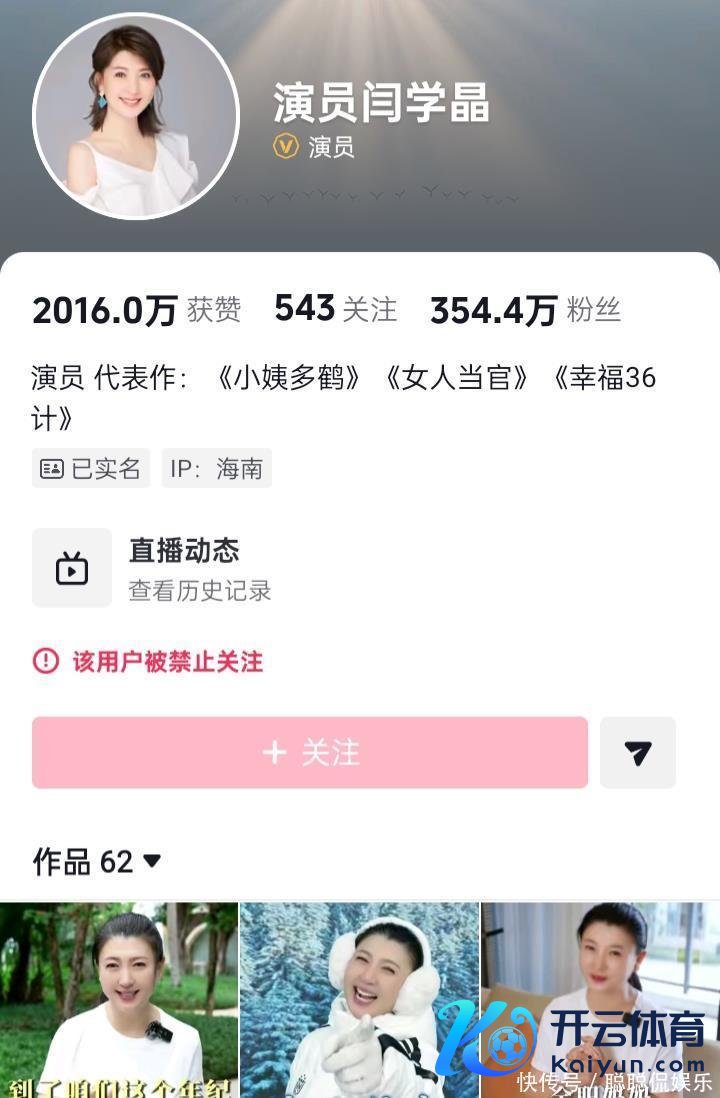Screen dimensions: 720x1098
Task: Tap the pink 关注 follow button
Action: [x=310, y=752]
